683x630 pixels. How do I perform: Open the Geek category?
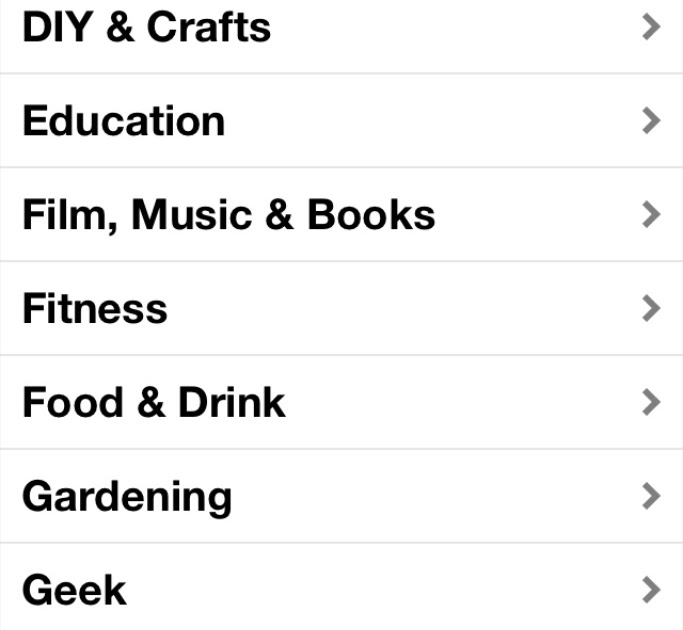pos(75,590)
